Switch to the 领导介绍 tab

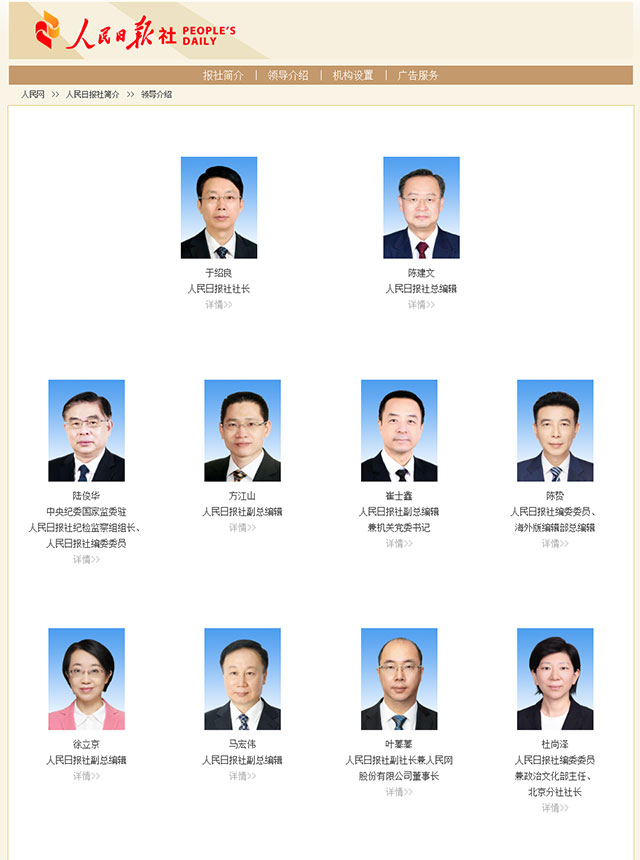tap(288, 75)
